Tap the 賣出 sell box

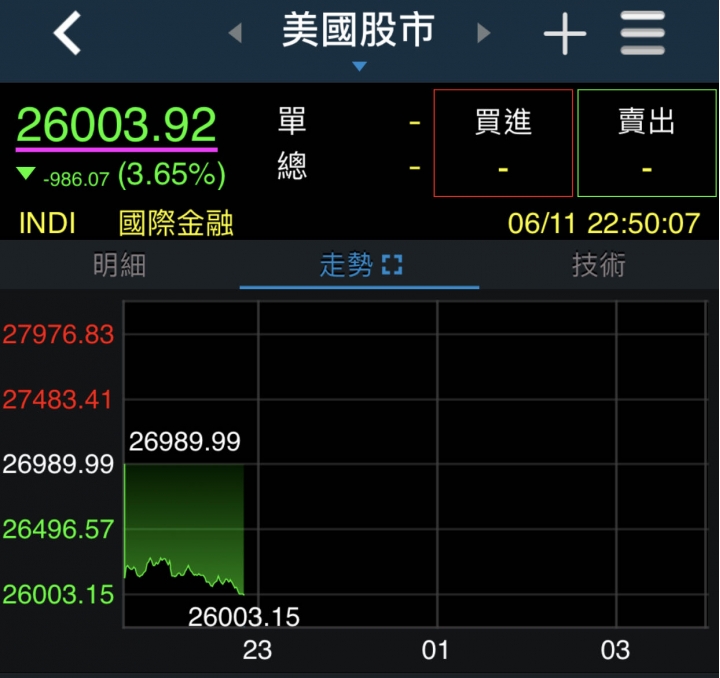coord(647,143)
